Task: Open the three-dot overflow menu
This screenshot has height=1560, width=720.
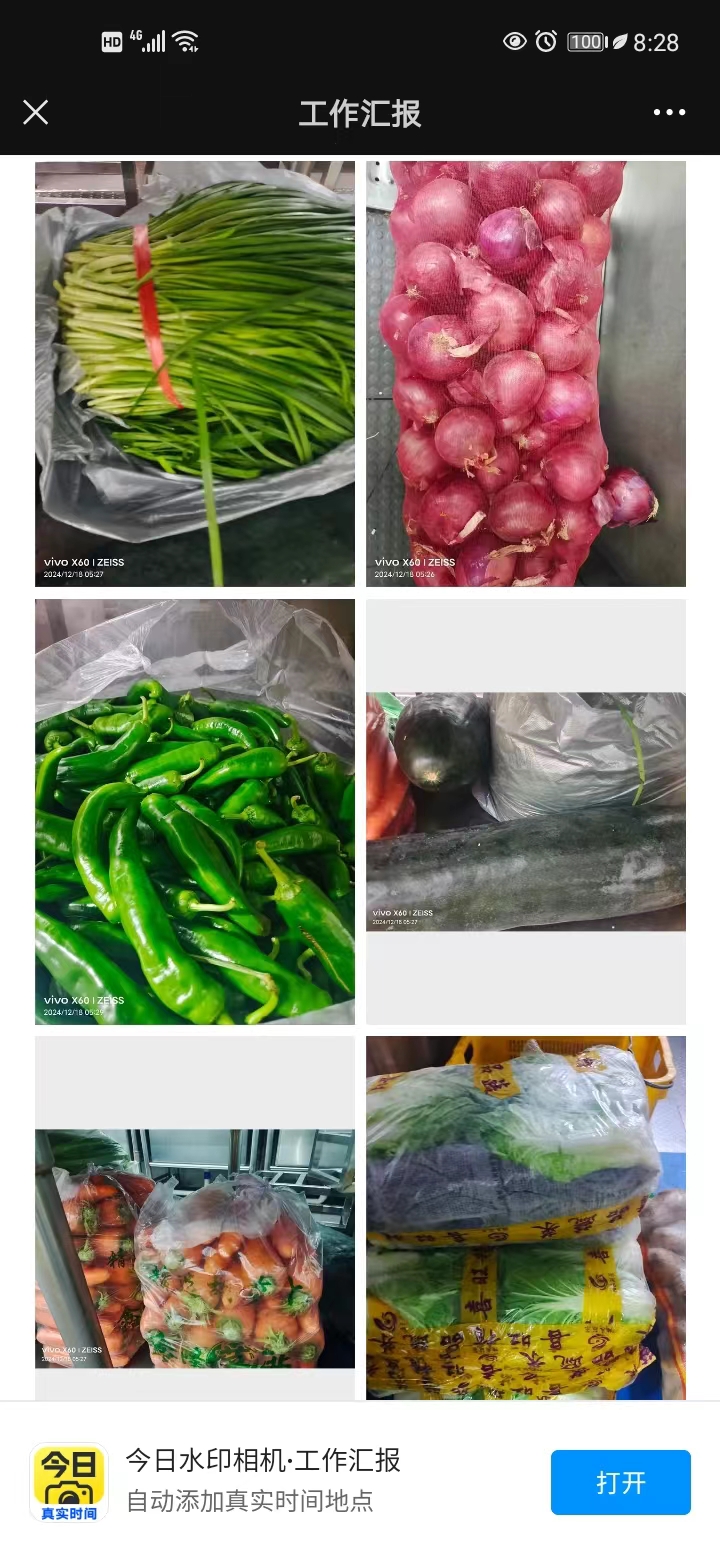Action: (x=669, y=112)
